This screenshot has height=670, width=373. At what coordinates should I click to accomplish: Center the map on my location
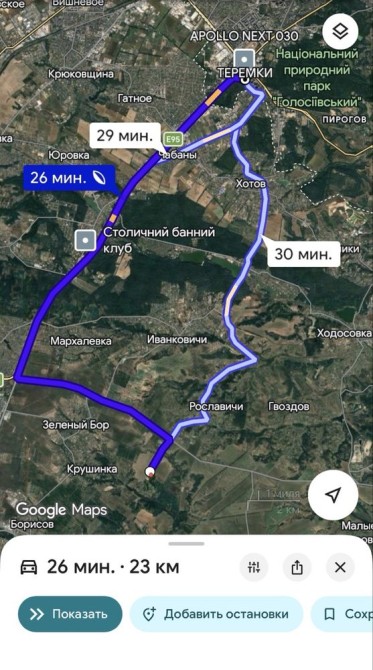(333, 495)
